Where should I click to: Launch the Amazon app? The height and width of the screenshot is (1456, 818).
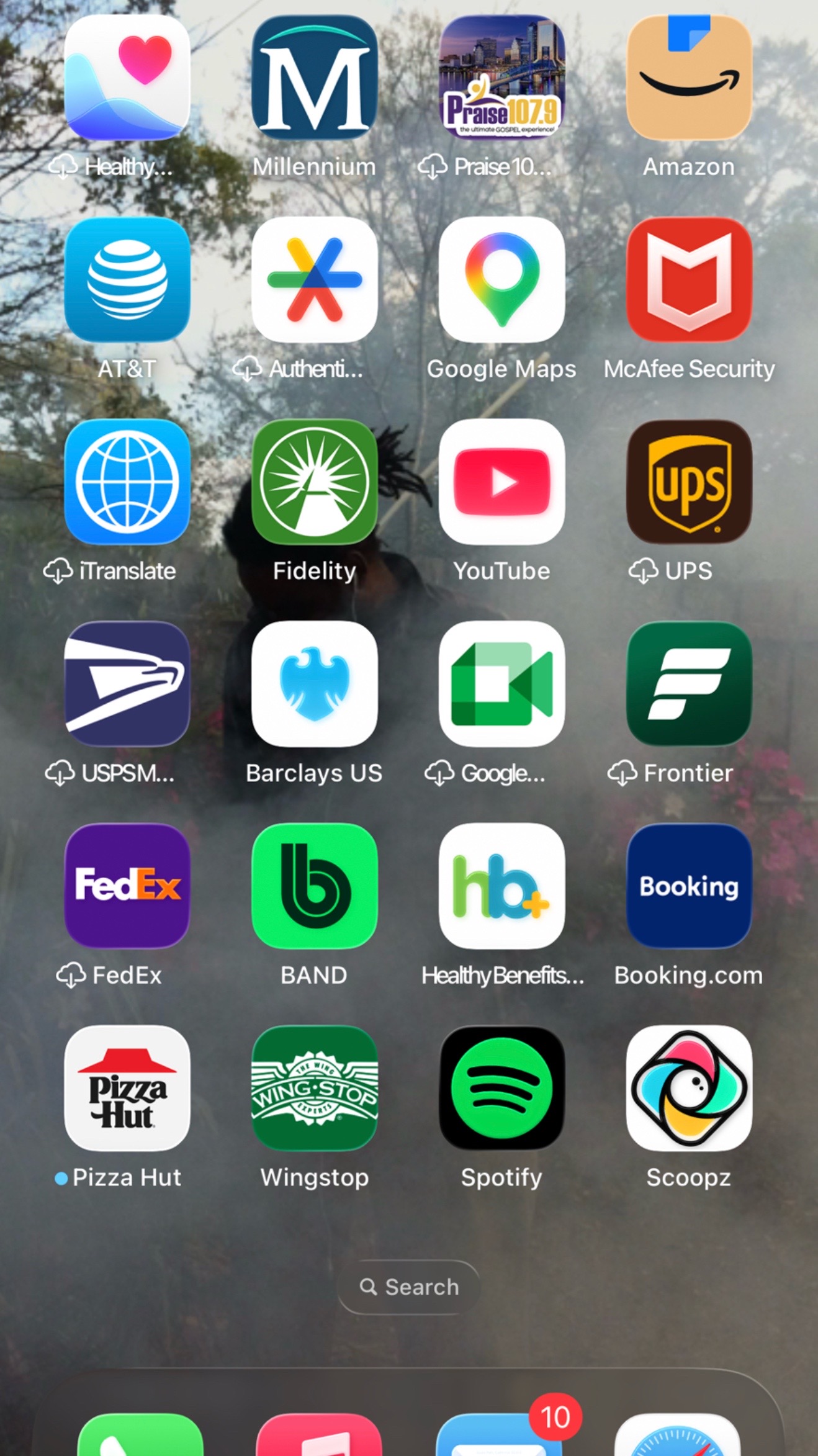click(689, 78)
